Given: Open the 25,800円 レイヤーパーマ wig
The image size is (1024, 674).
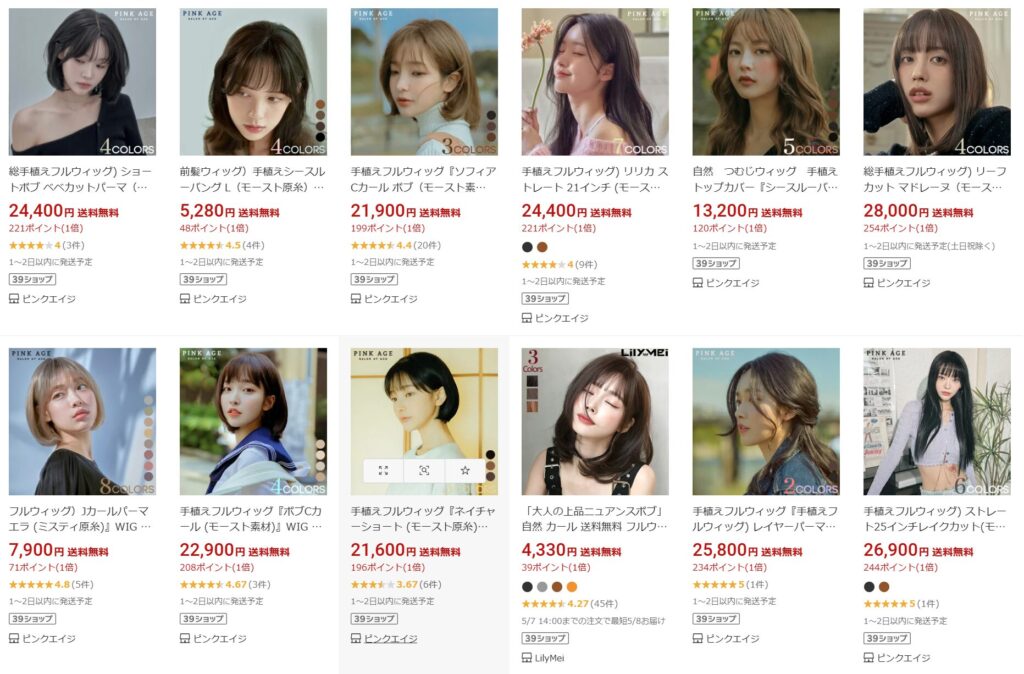Looking at the screenshot, I should (x=765, y=518).
